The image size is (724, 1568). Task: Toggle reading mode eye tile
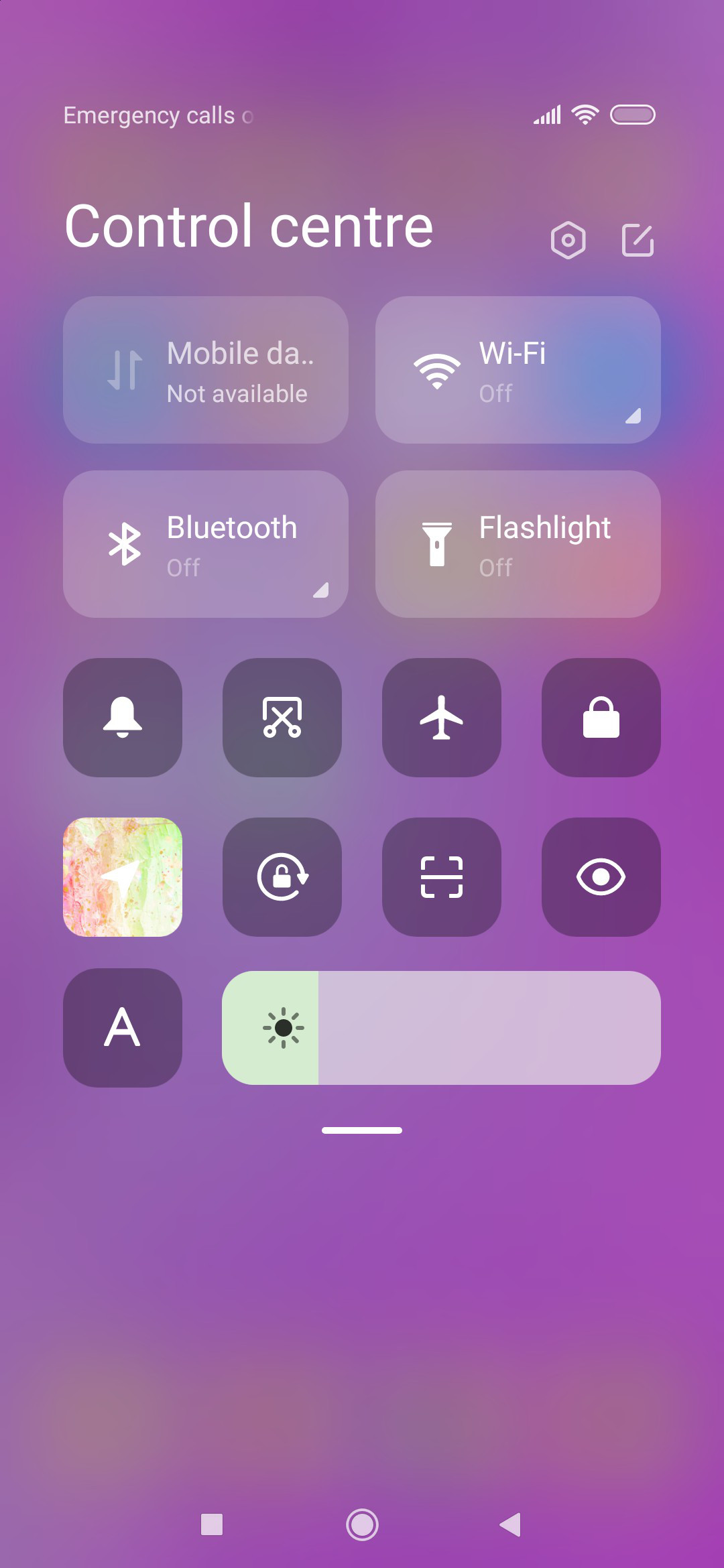[x=601, y=877]
